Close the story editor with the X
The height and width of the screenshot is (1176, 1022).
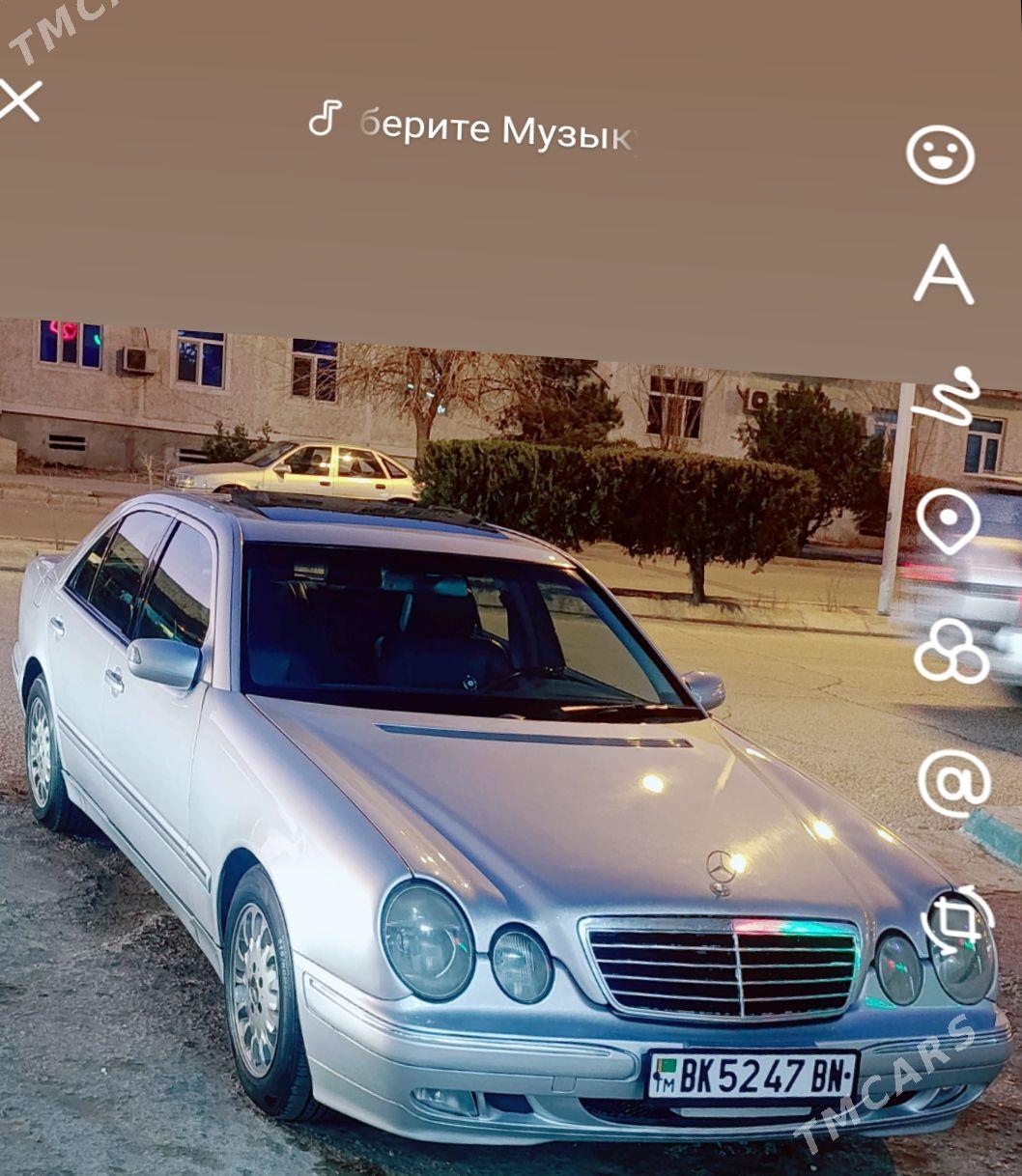(x=19, y=100)
